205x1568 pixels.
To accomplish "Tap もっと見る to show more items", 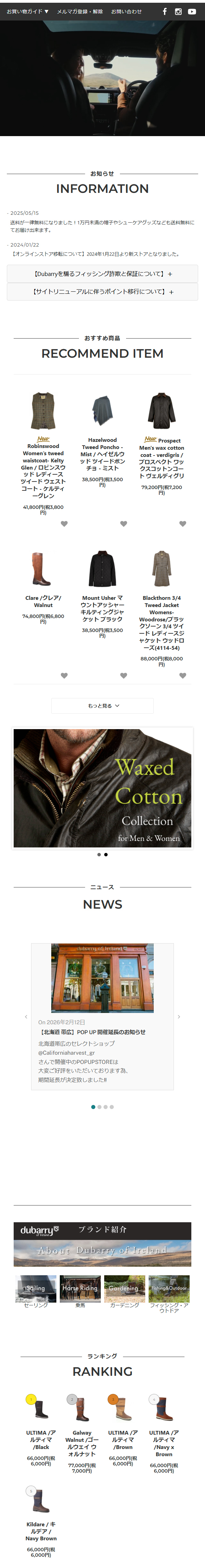I will click(102, 706).
